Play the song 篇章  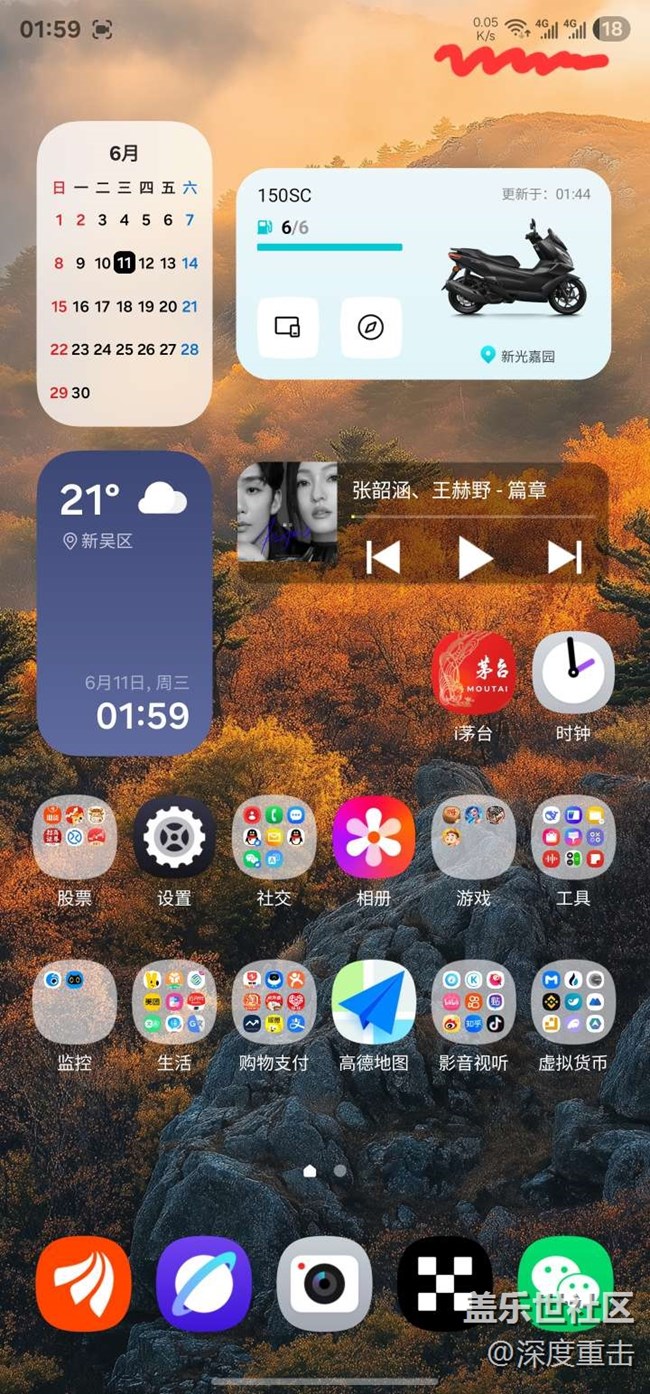pos(475,558)
